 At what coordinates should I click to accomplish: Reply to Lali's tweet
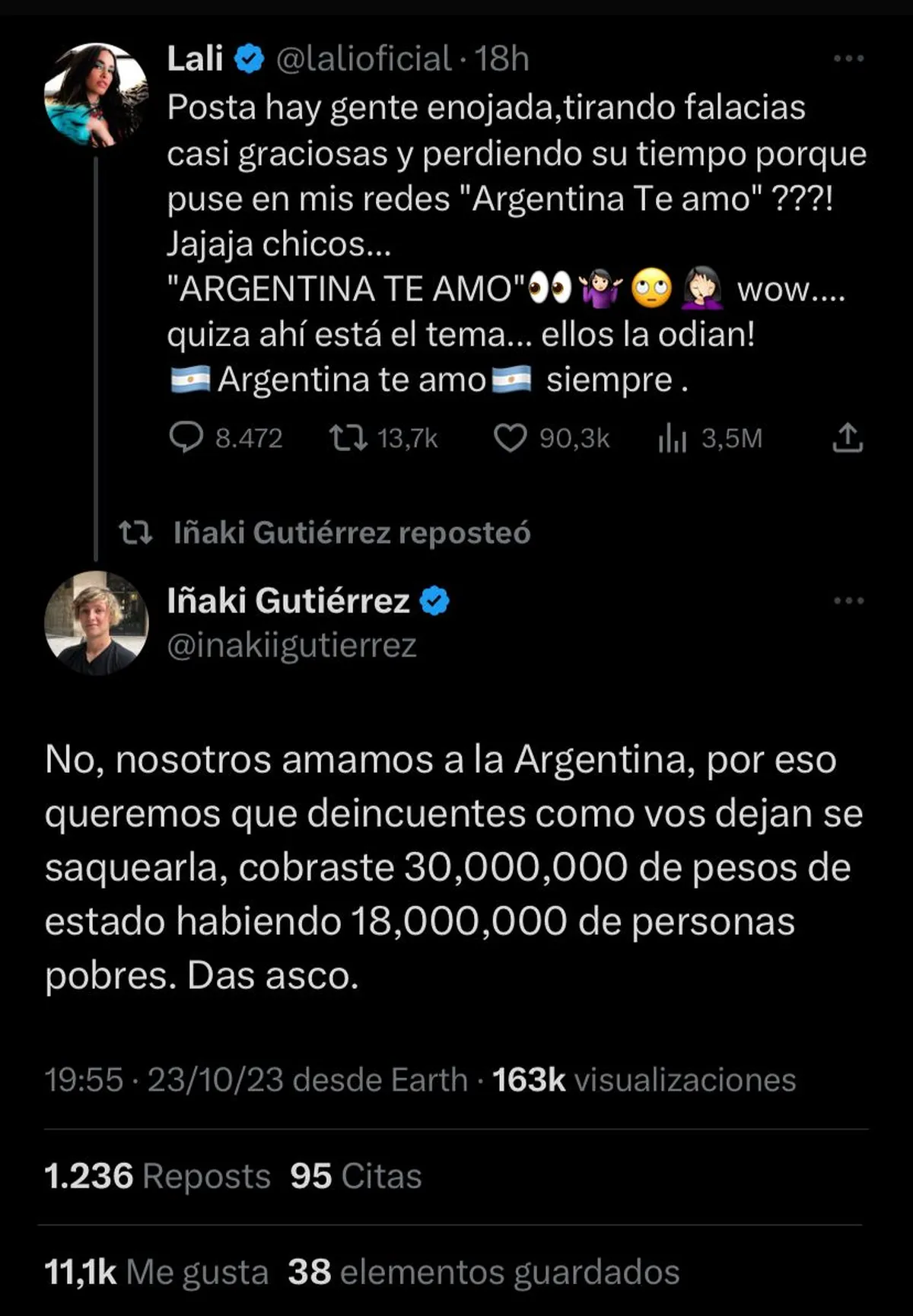pos(186,438)
